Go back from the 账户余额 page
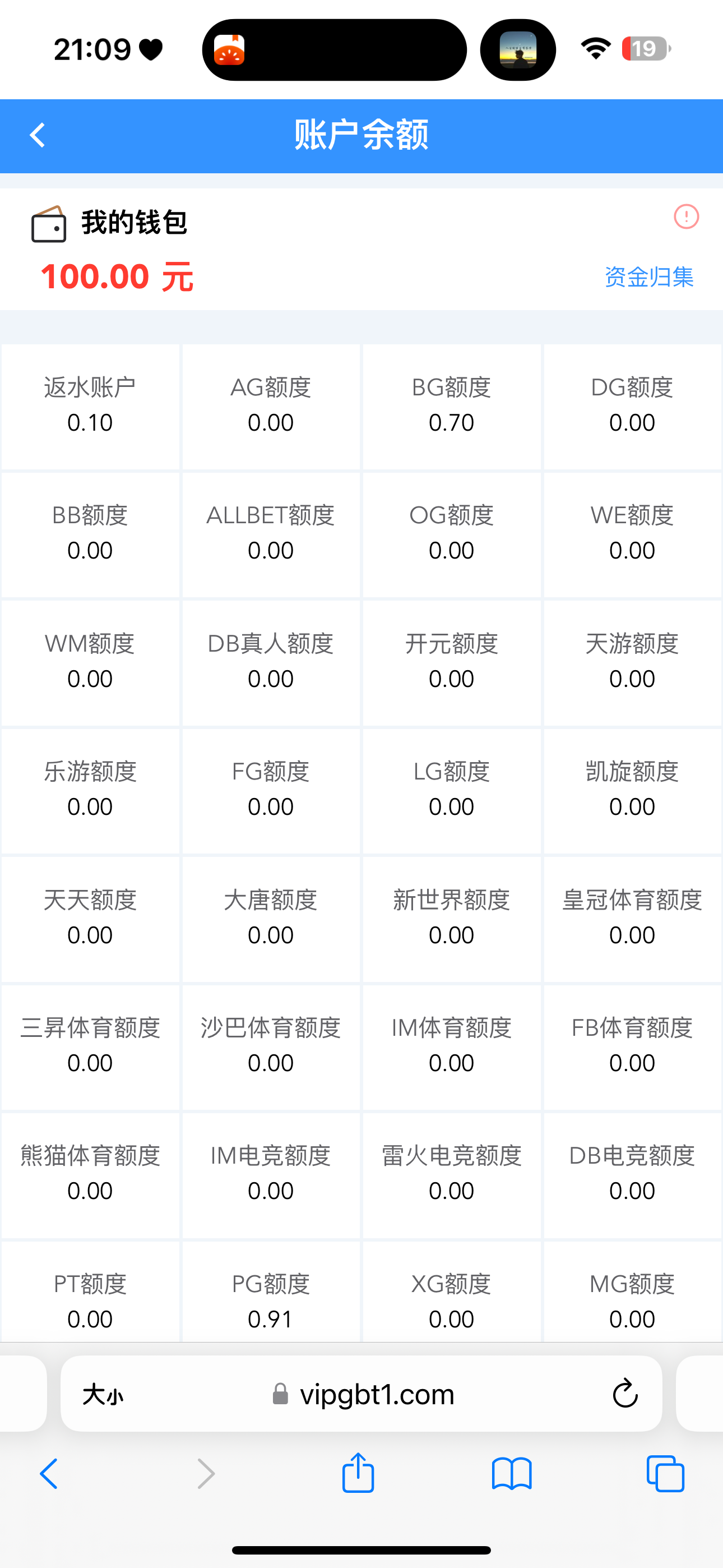The image size is (723, 1568). 38,135
